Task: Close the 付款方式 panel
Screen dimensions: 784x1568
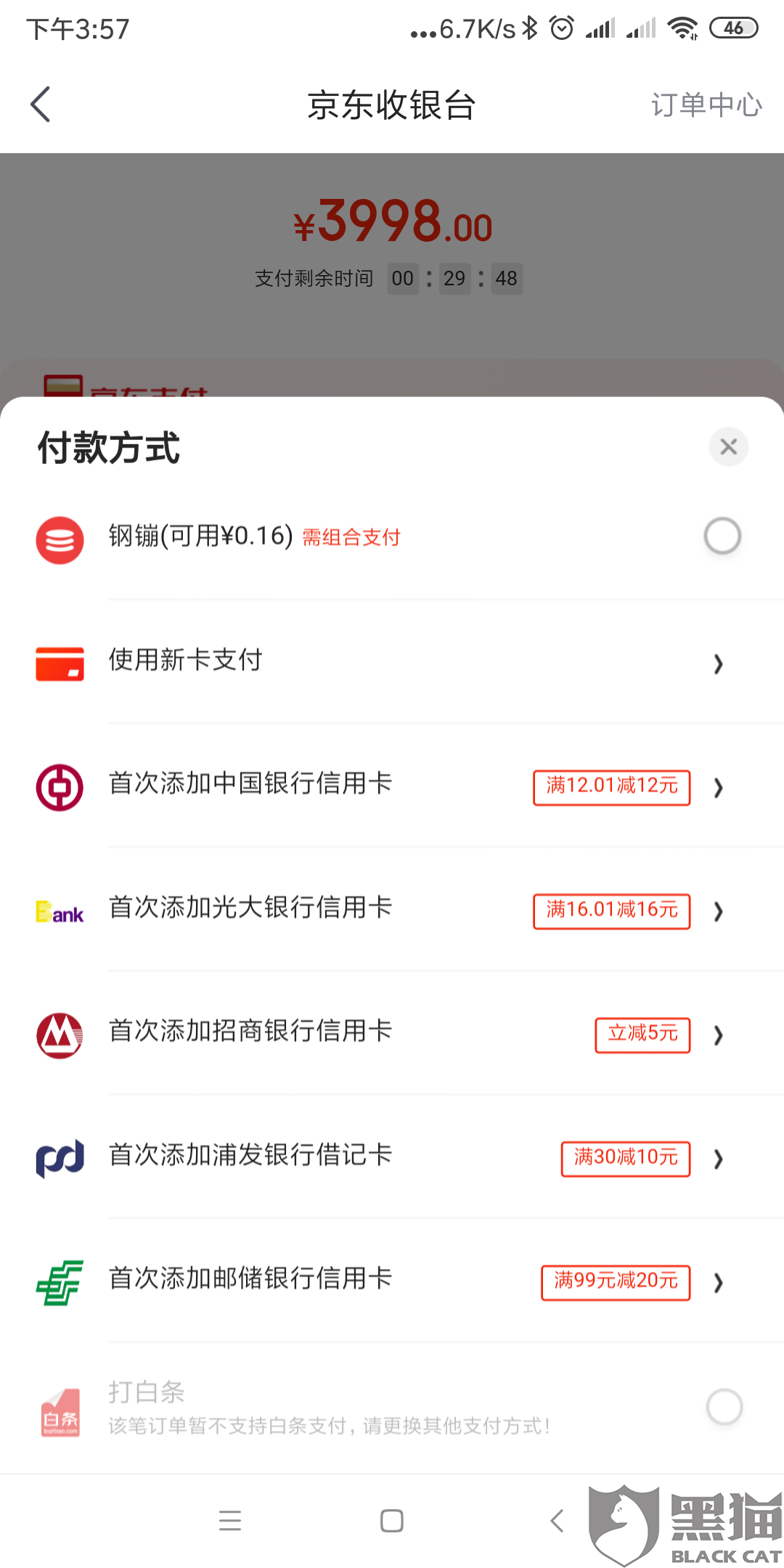Action: point(728,446)
